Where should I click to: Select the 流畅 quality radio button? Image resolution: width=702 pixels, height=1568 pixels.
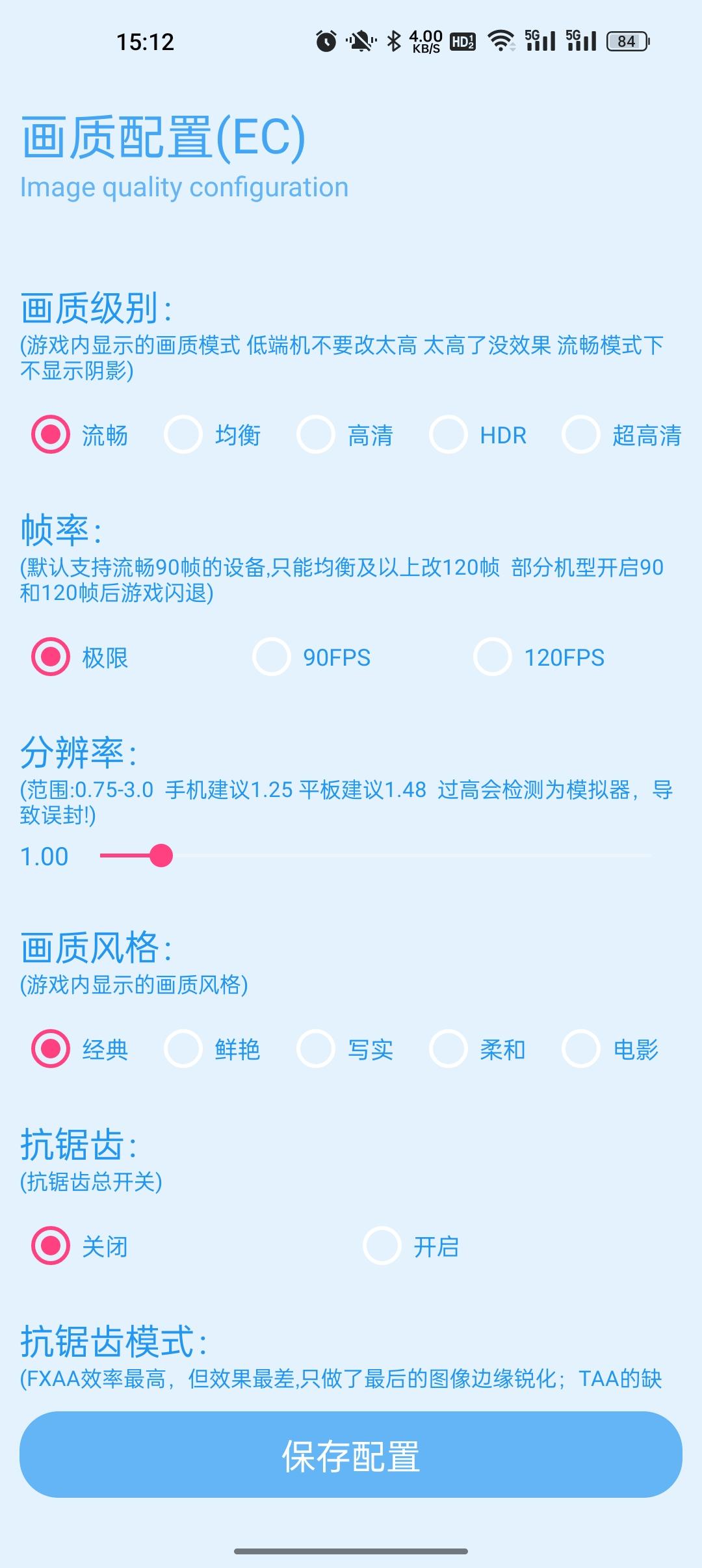[51, 434]
